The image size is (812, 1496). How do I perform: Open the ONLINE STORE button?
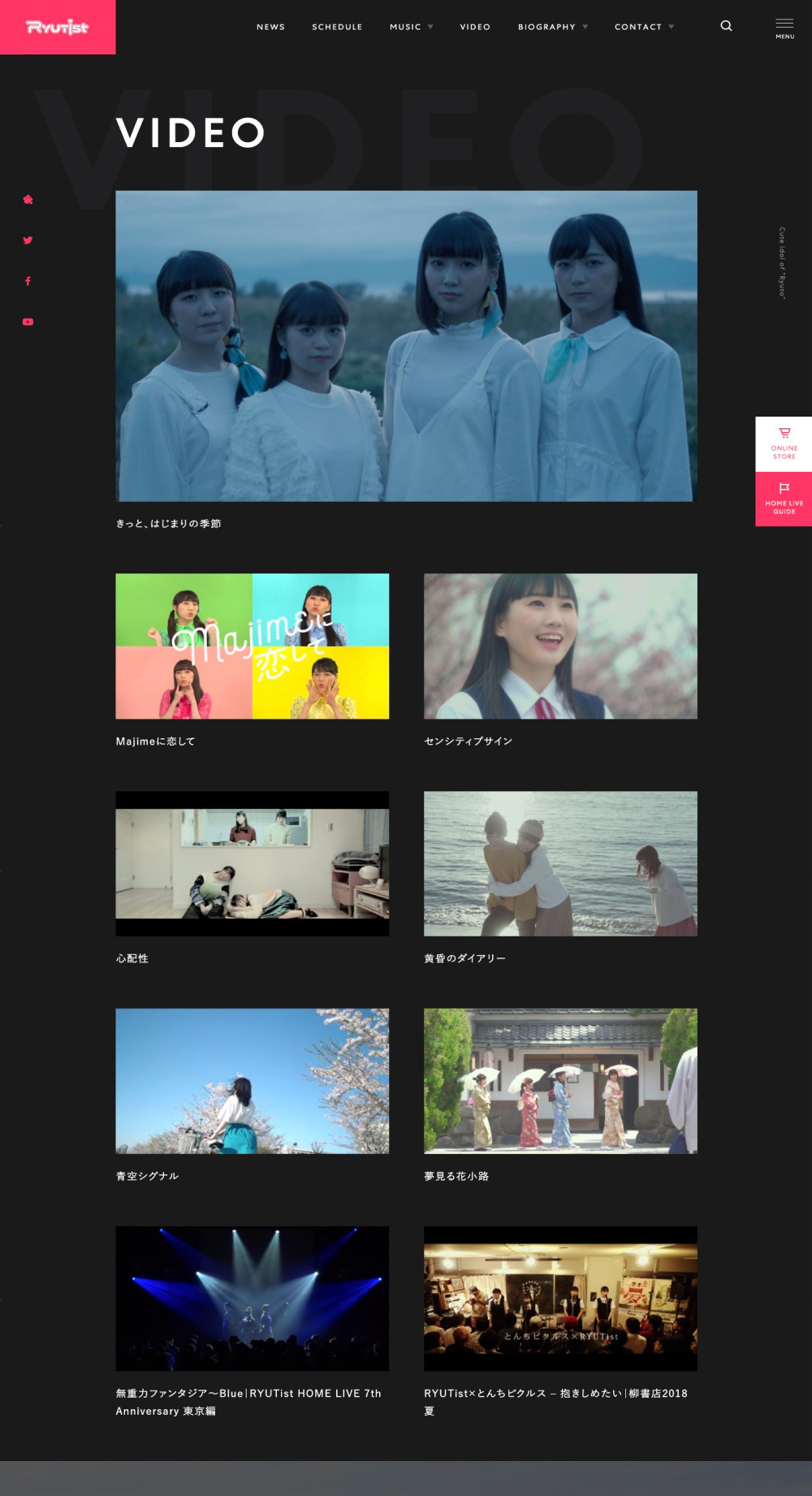pyautogui.click(x=784, y=444)
